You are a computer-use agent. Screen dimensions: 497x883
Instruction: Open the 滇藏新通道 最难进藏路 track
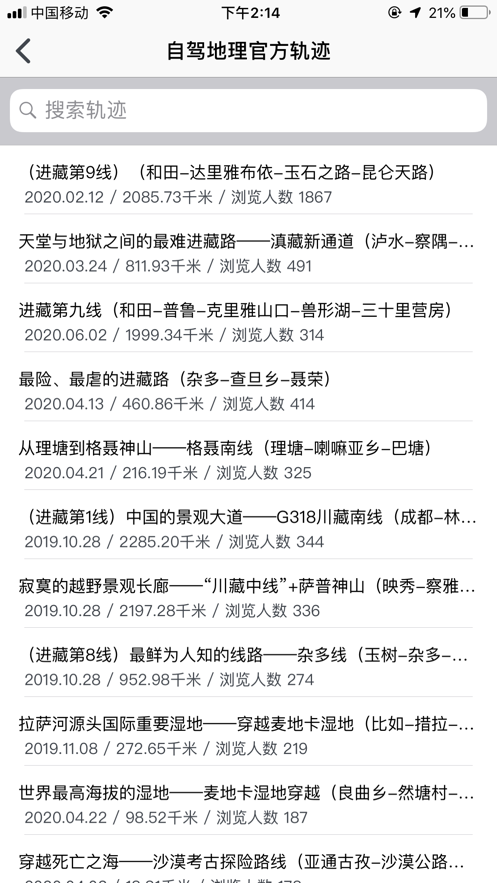coord(248,253)
